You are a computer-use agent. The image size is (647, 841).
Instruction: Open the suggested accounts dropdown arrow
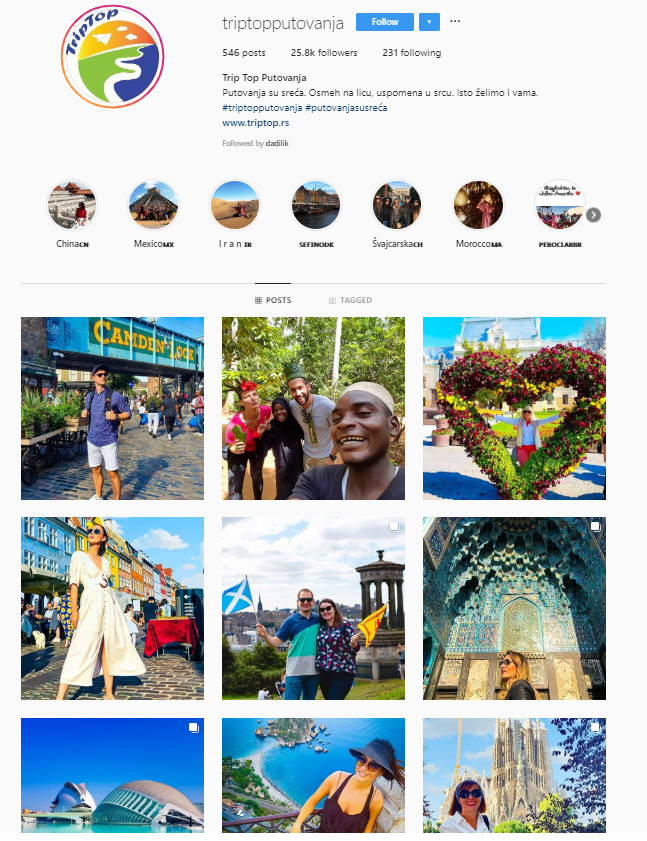[x=429, y=21]
